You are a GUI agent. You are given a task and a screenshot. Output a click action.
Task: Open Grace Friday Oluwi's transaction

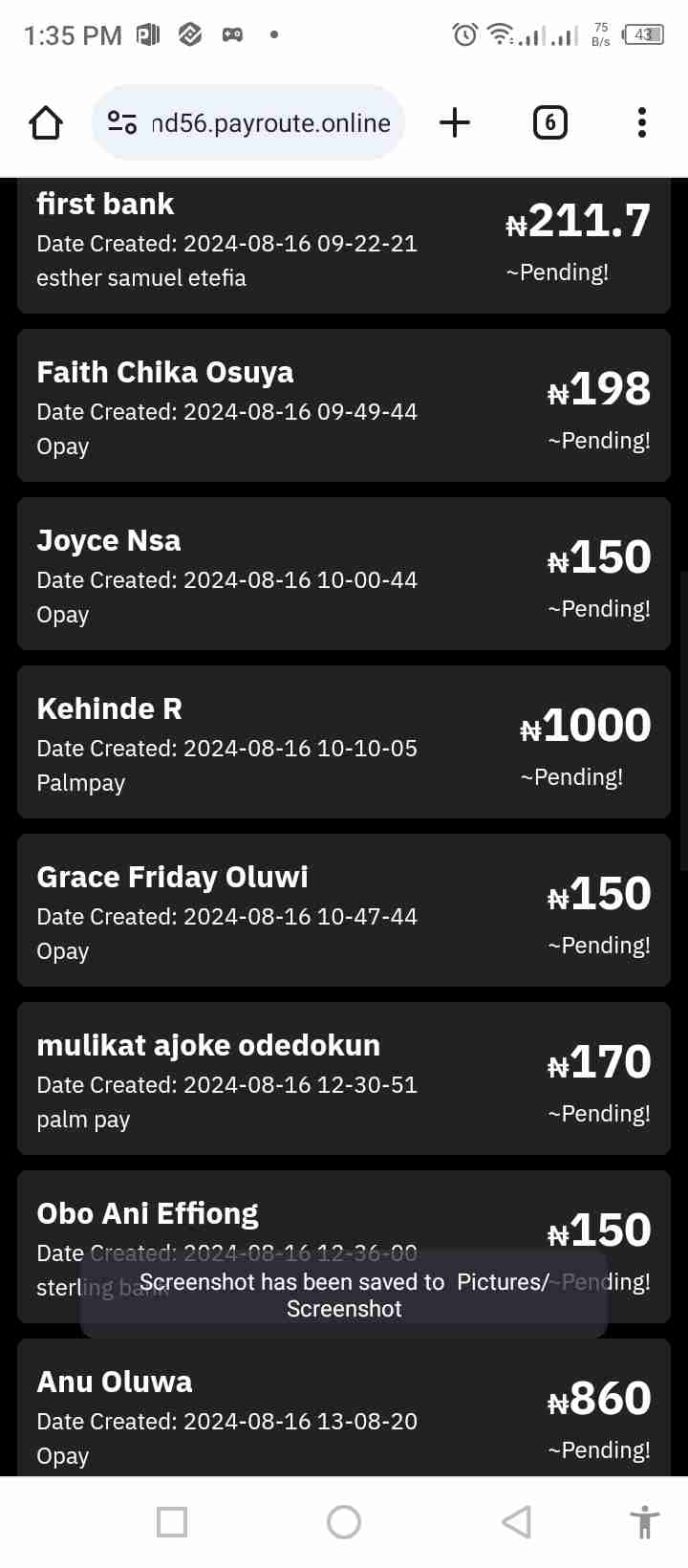[344, 910]
